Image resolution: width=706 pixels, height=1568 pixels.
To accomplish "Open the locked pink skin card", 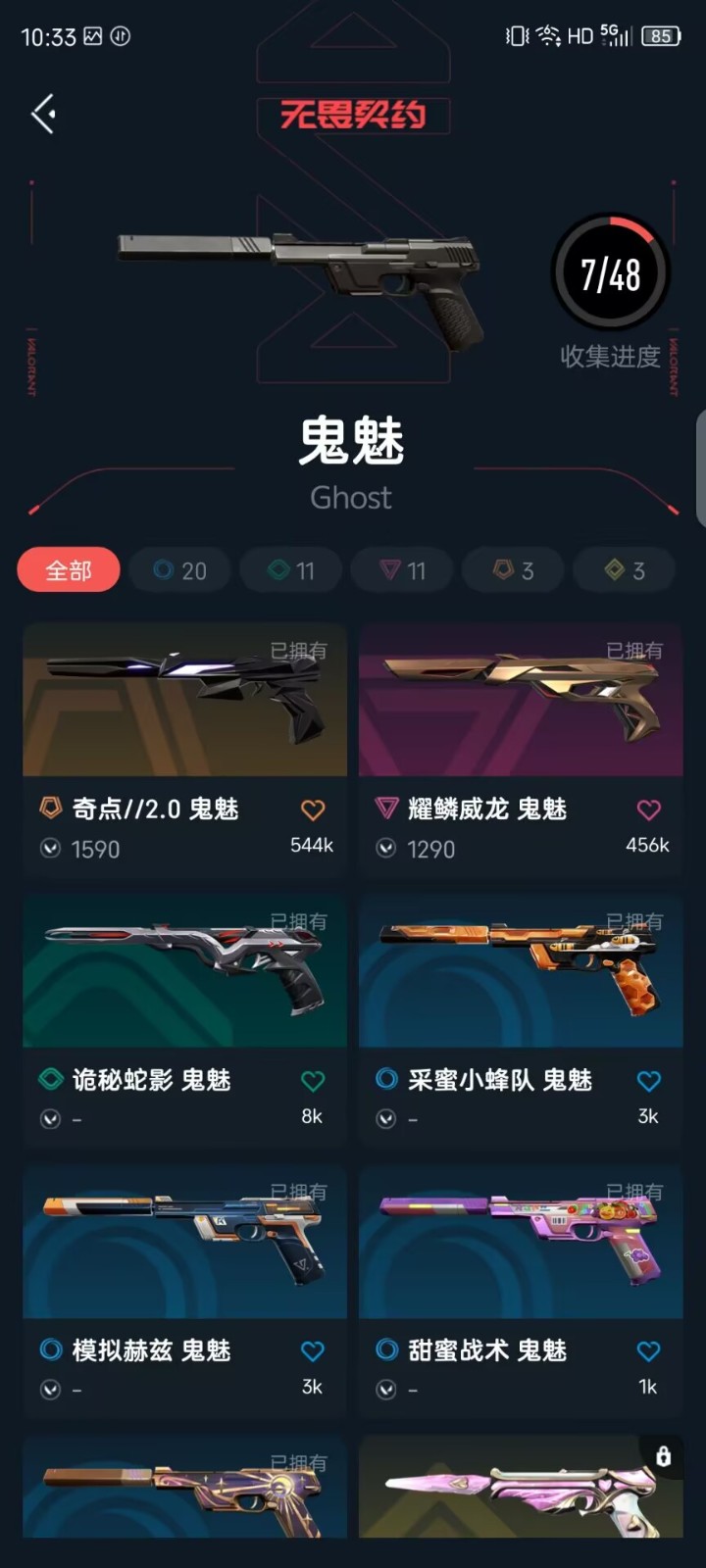I will (521, 1490).
